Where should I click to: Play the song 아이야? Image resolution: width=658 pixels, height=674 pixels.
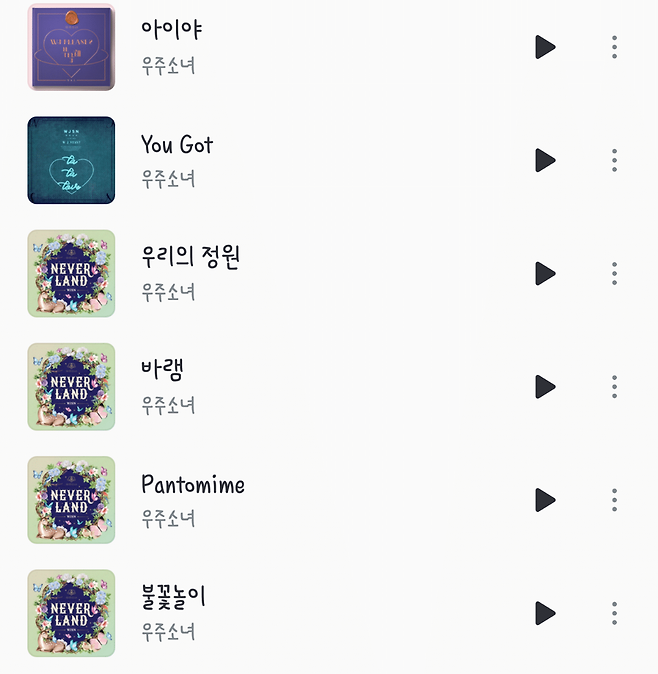tap(545, 47)
